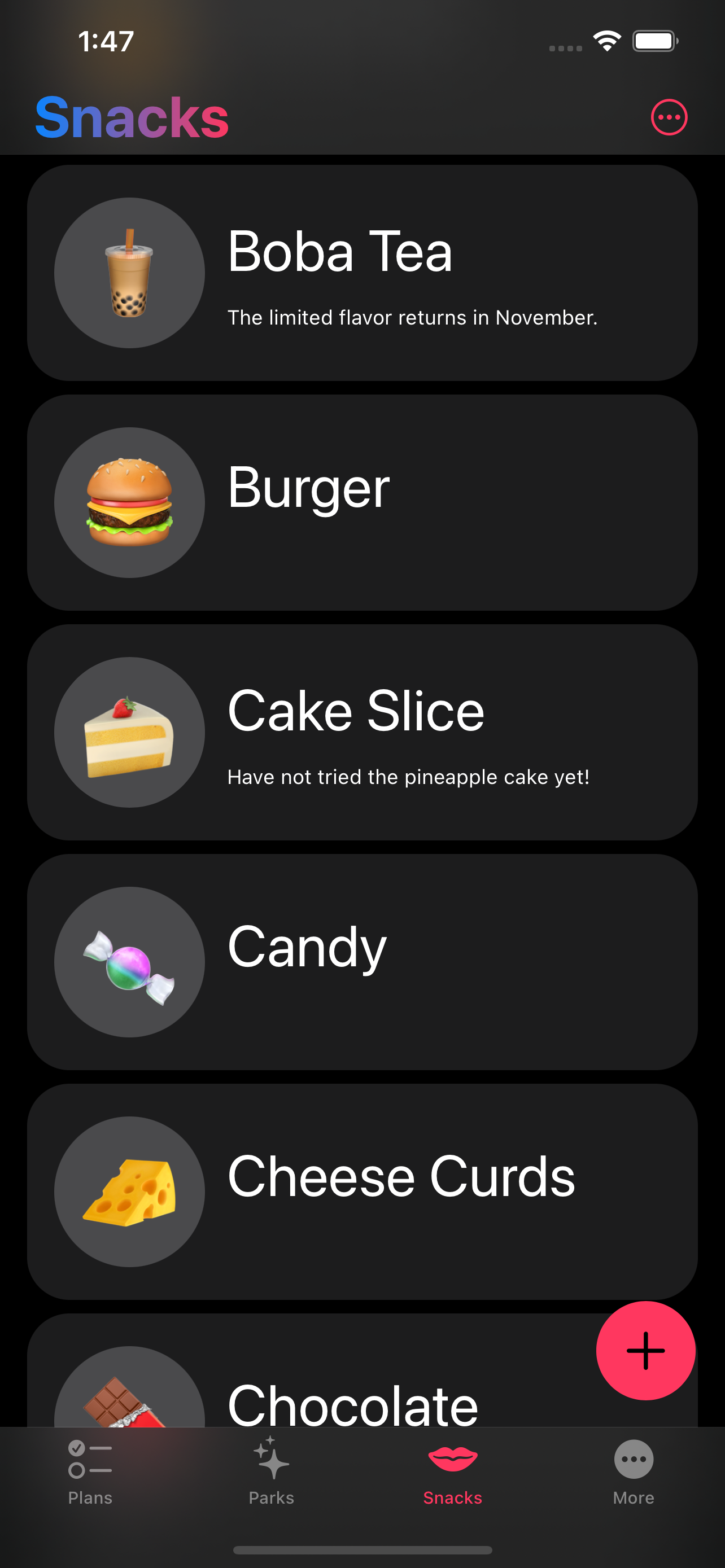Open the Boba Tea card
725x1568 pixels.
[x=362, y=273]
